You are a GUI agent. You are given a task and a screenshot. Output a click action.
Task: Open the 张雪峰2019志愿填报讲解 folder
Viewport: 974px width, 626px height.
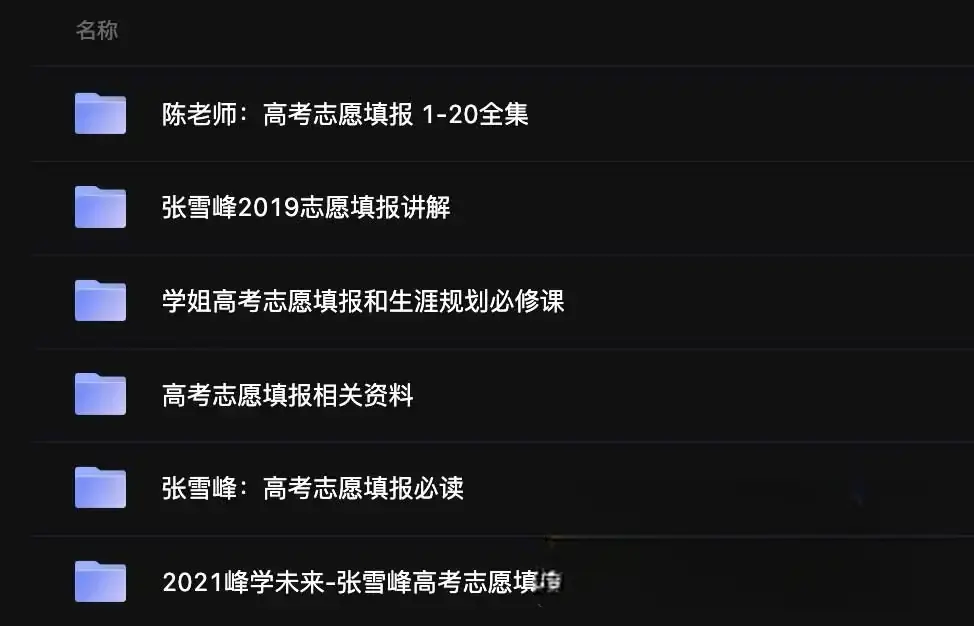pyautogui.click(x=306, y=208)
